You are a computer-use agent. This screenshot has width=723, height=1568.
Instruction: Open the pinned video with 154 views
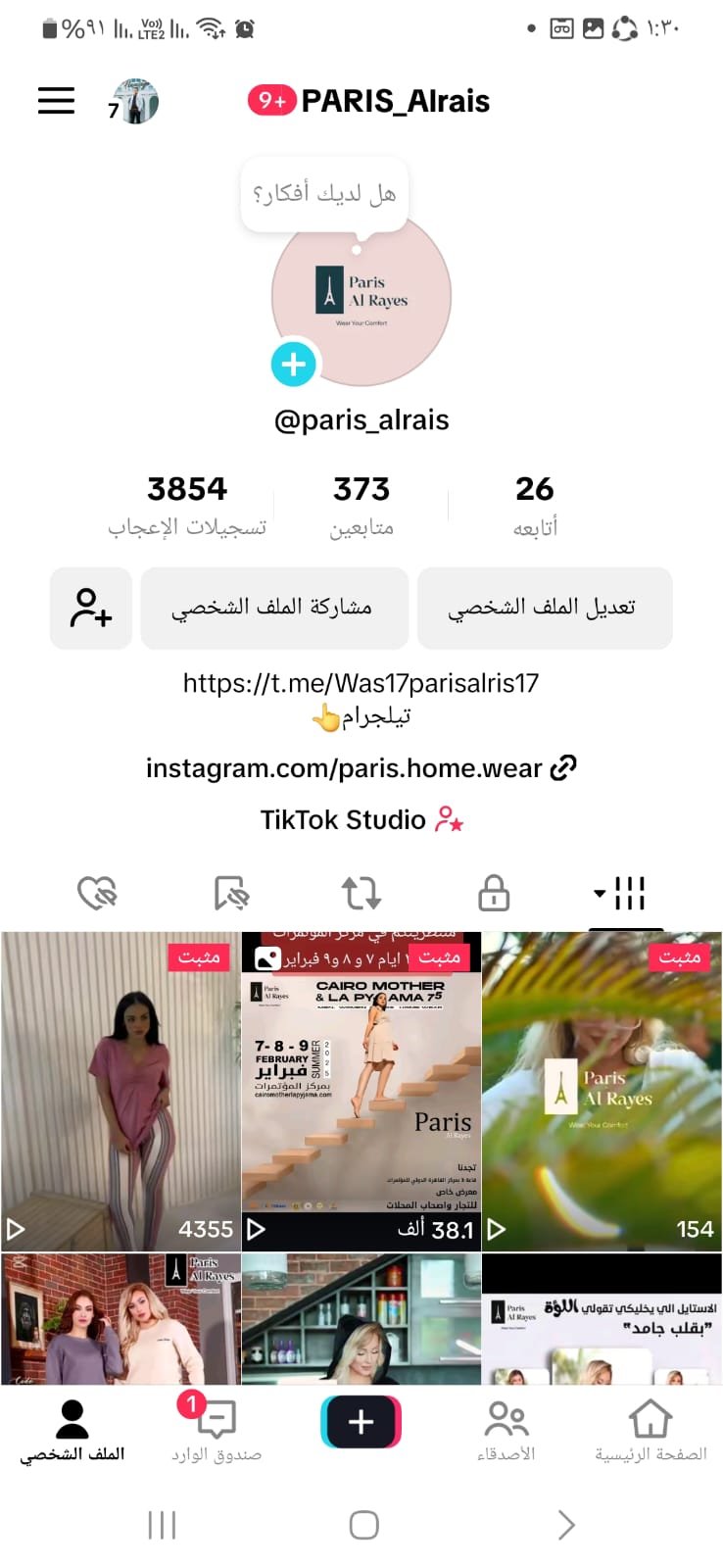coord(602,1090)
